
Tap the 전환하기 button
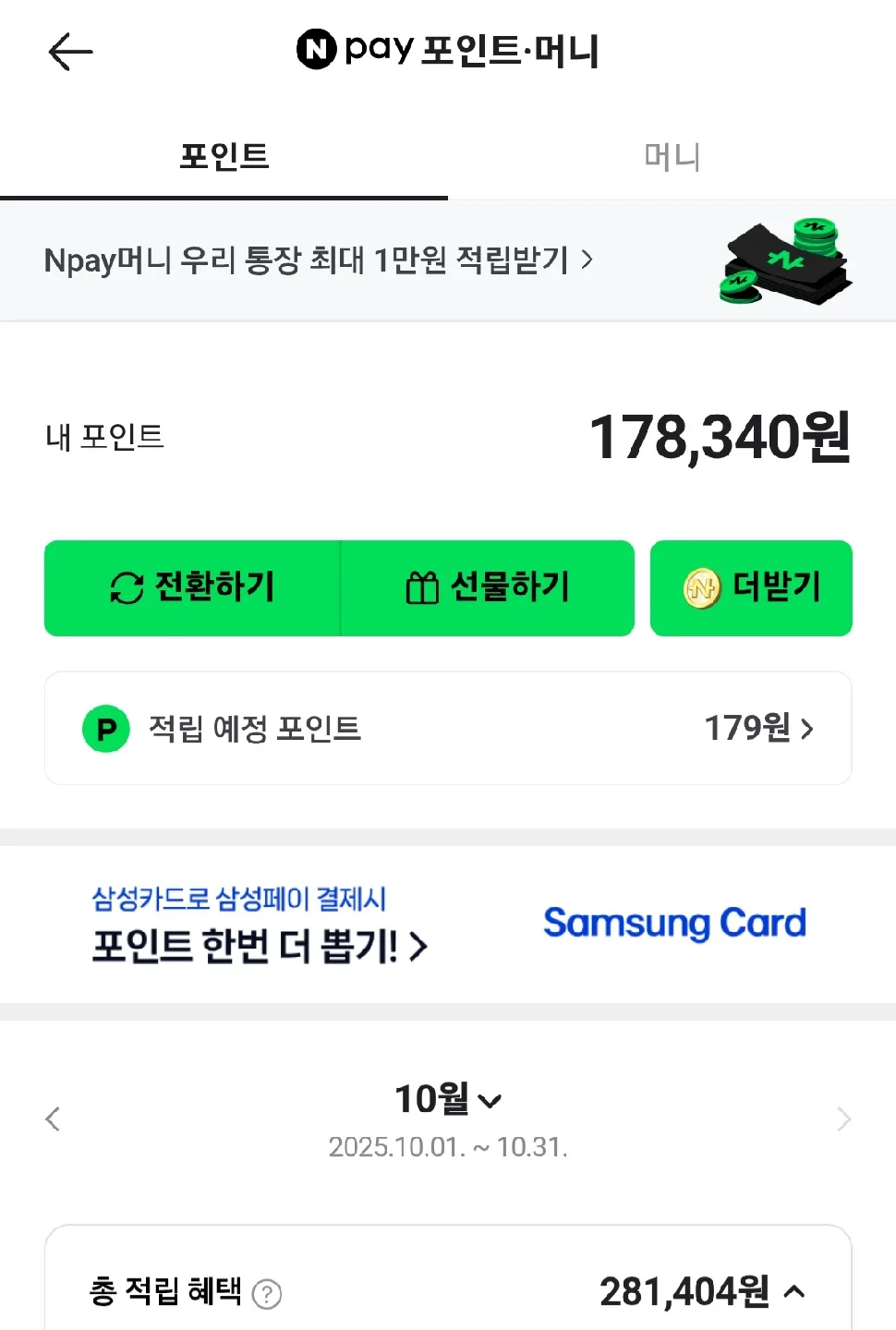[192, 587]
